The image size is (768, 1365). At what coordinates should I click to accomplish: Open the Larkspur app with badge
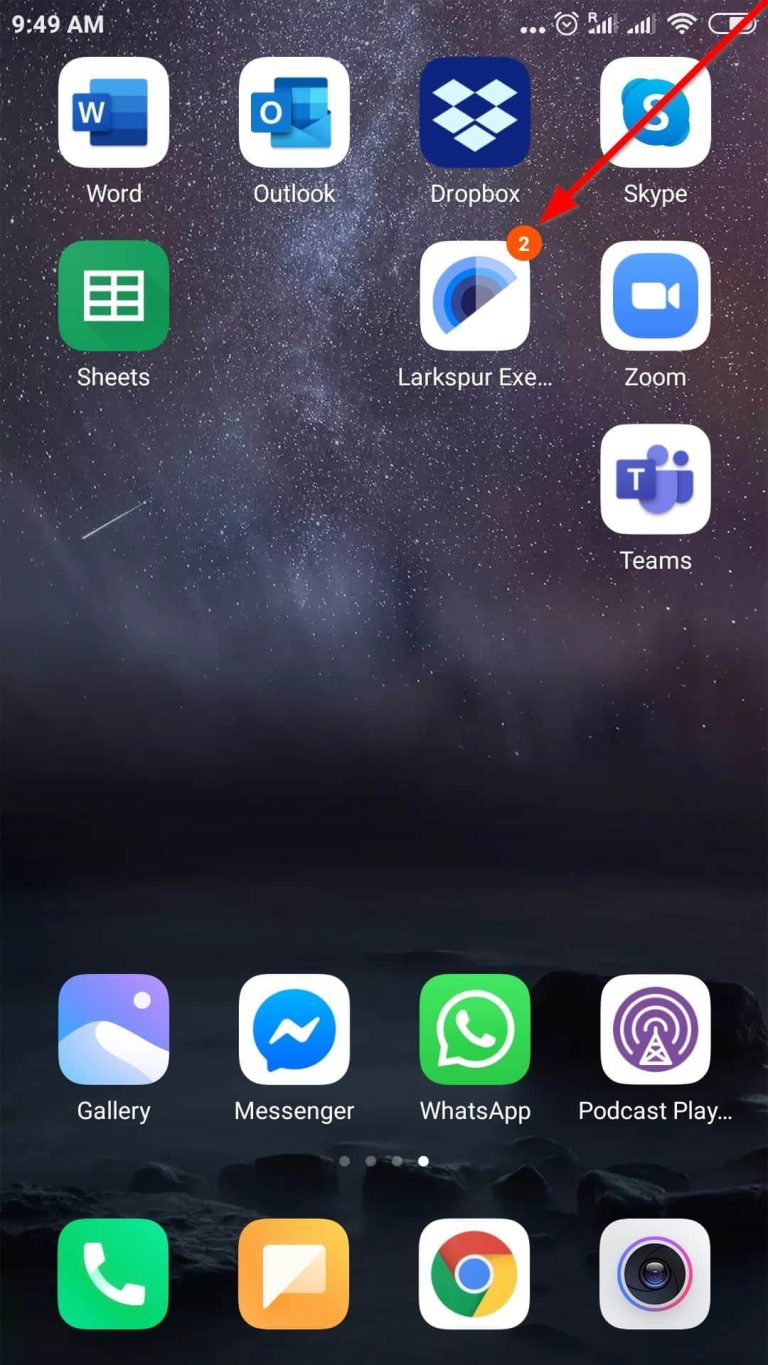point(474,296)
